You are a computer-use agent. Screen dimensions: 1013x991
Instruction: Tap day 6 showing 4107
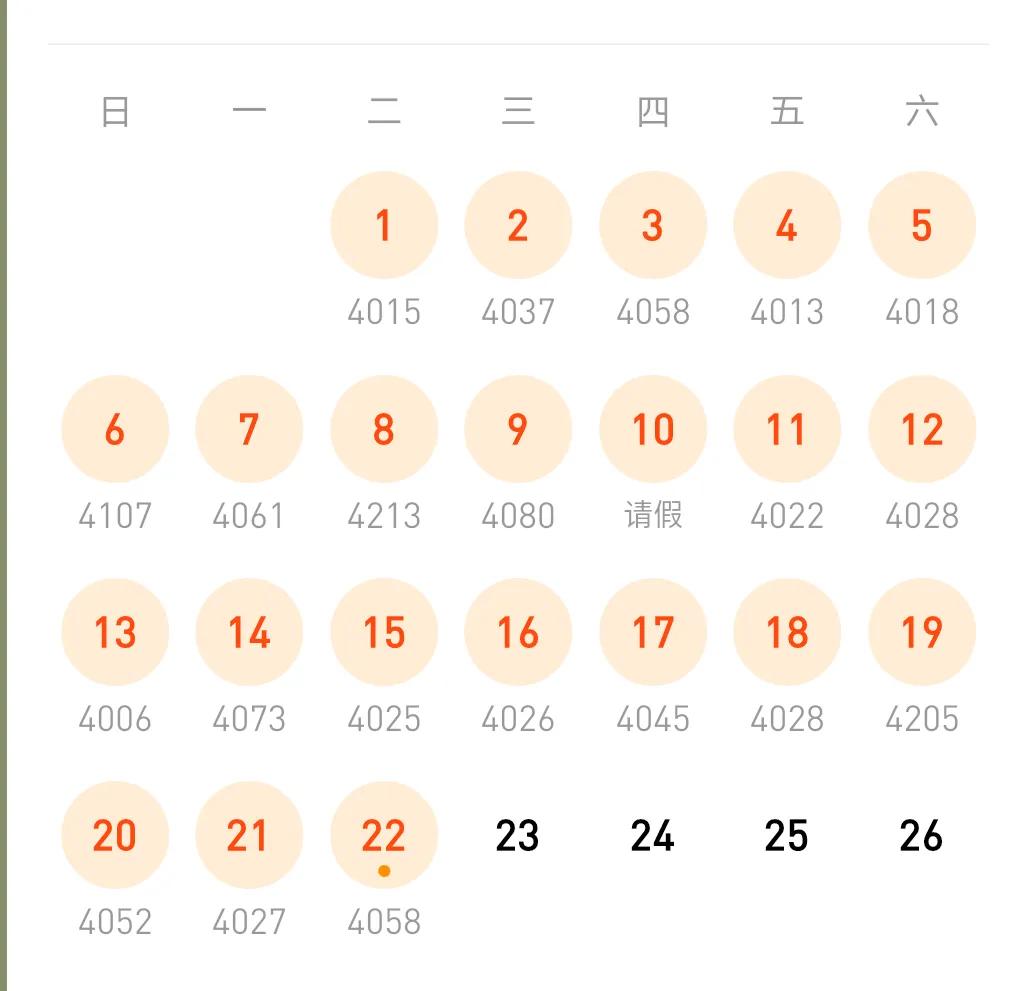coord(115,430)
